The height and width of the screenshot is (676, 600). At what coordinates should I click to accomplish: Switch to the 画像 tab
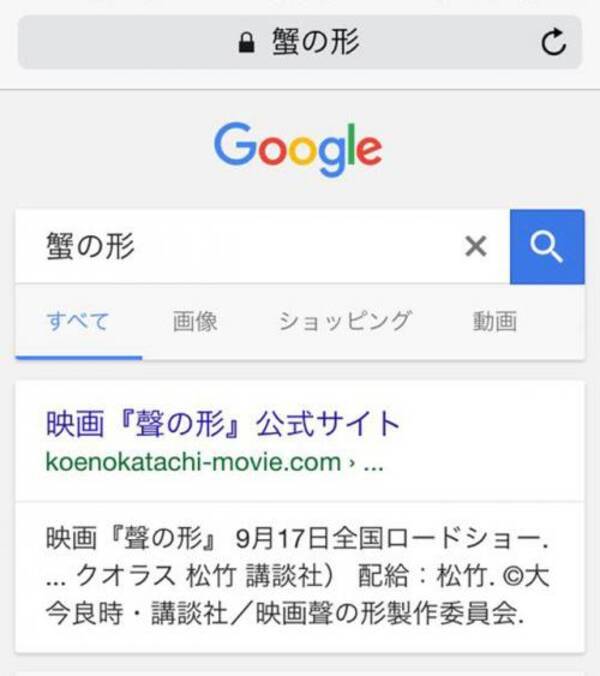point(195,321)
